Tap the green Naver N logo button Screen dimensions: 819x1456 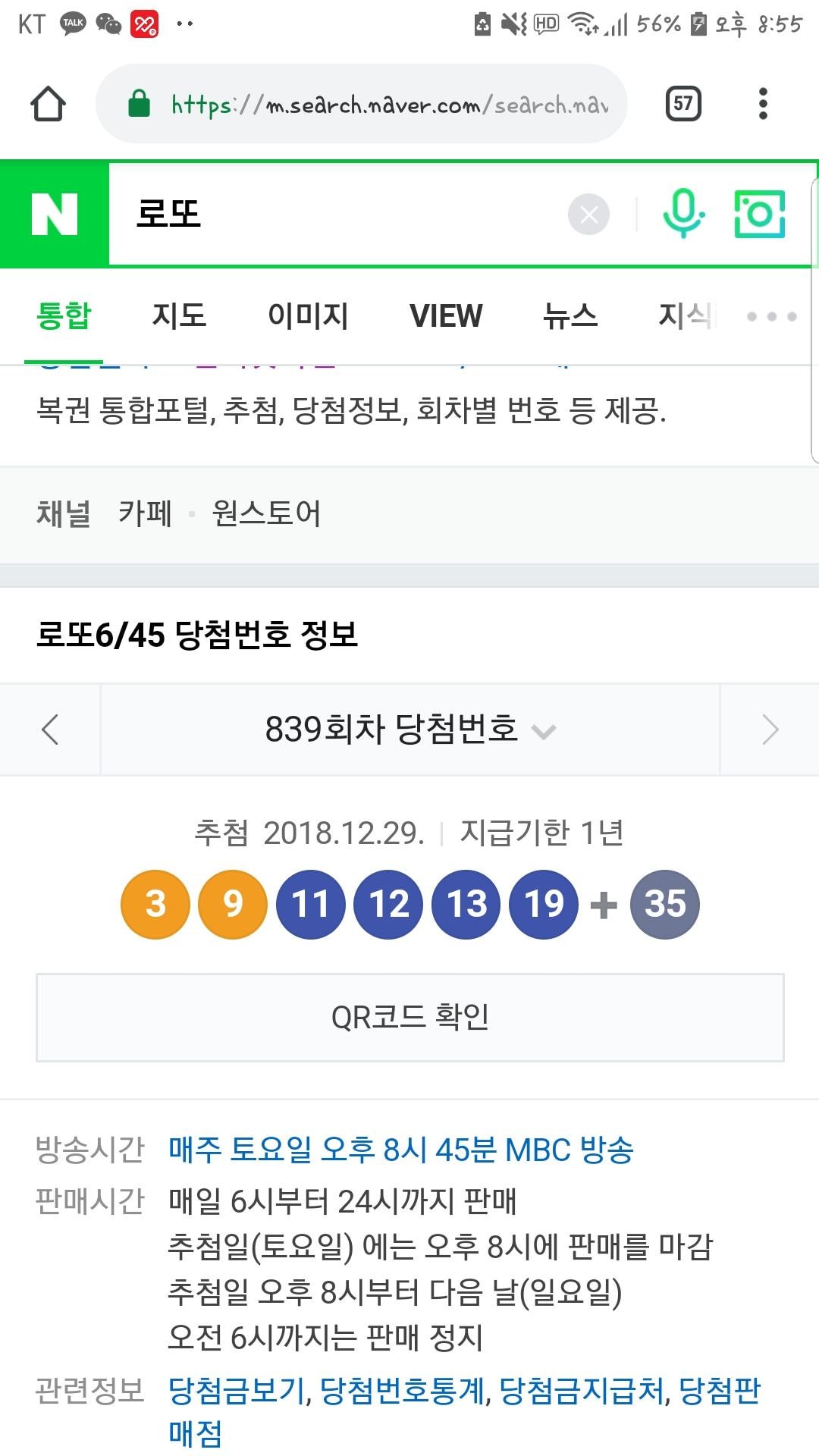pyautogui.click(x=55, y=214)
